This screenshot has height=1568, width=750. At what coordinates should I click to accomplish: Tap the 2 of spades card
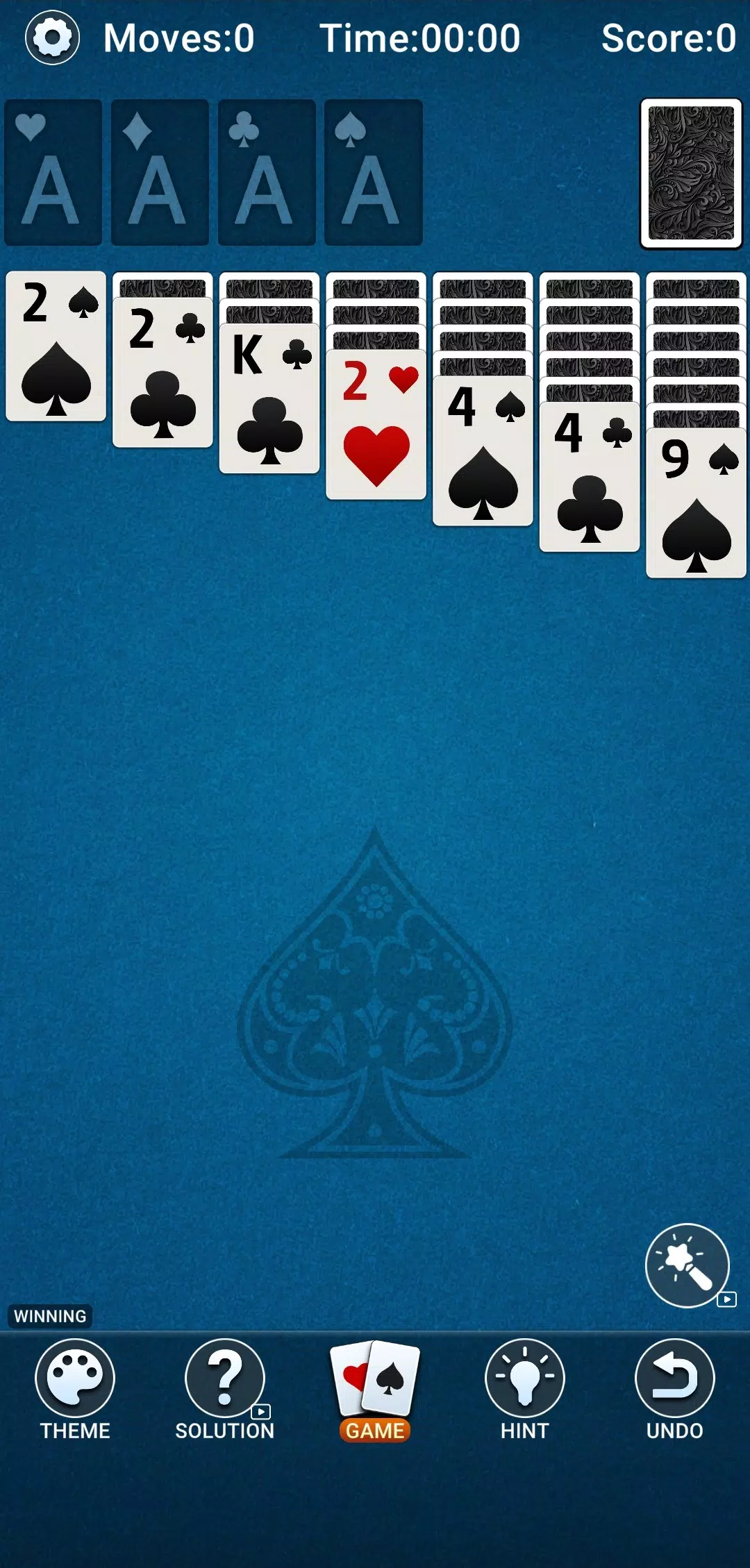pyautogui.click(x=56, y=346)
